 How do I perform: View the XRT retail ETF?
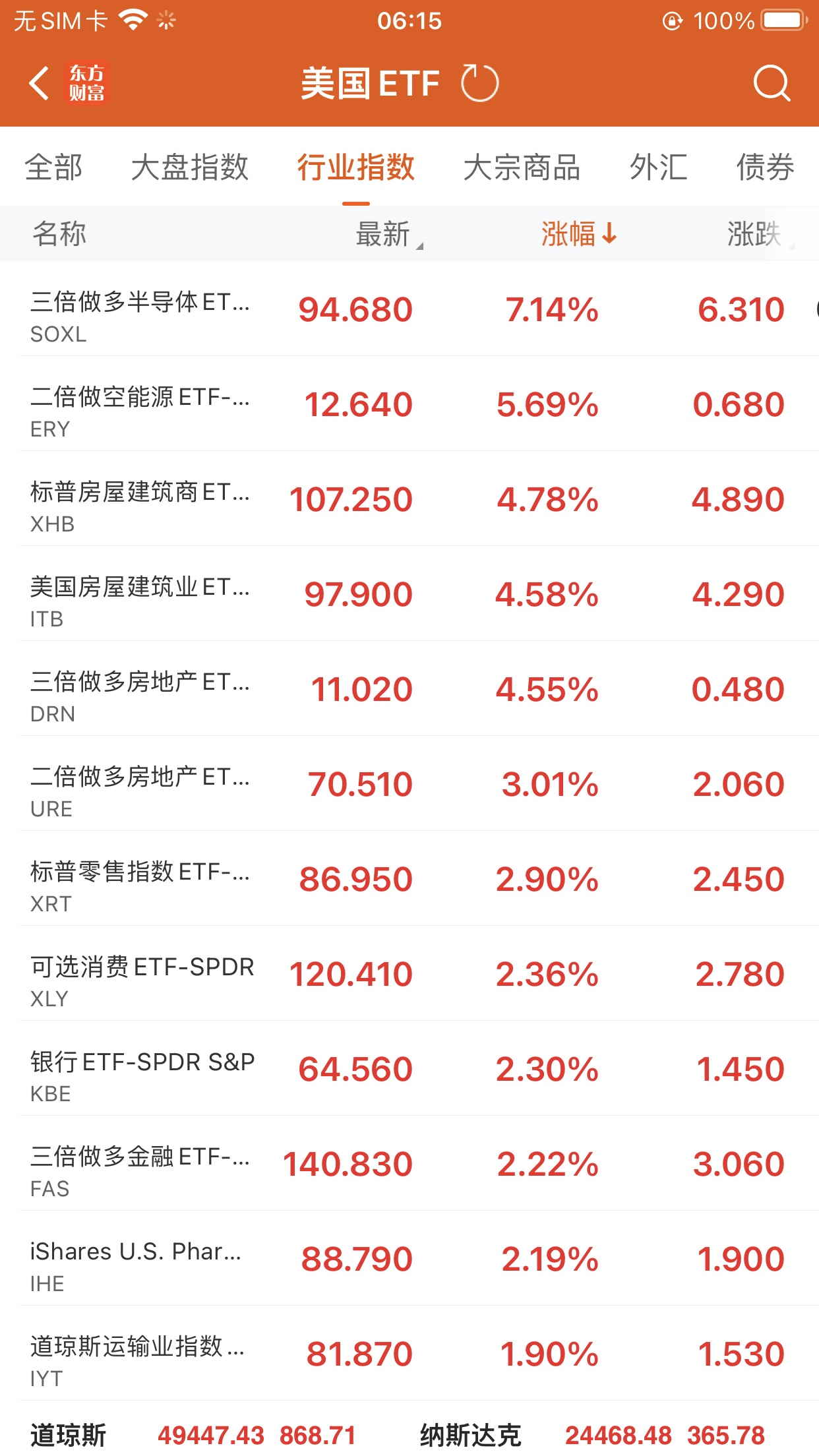pyautogui.click(x=409, y=880)
